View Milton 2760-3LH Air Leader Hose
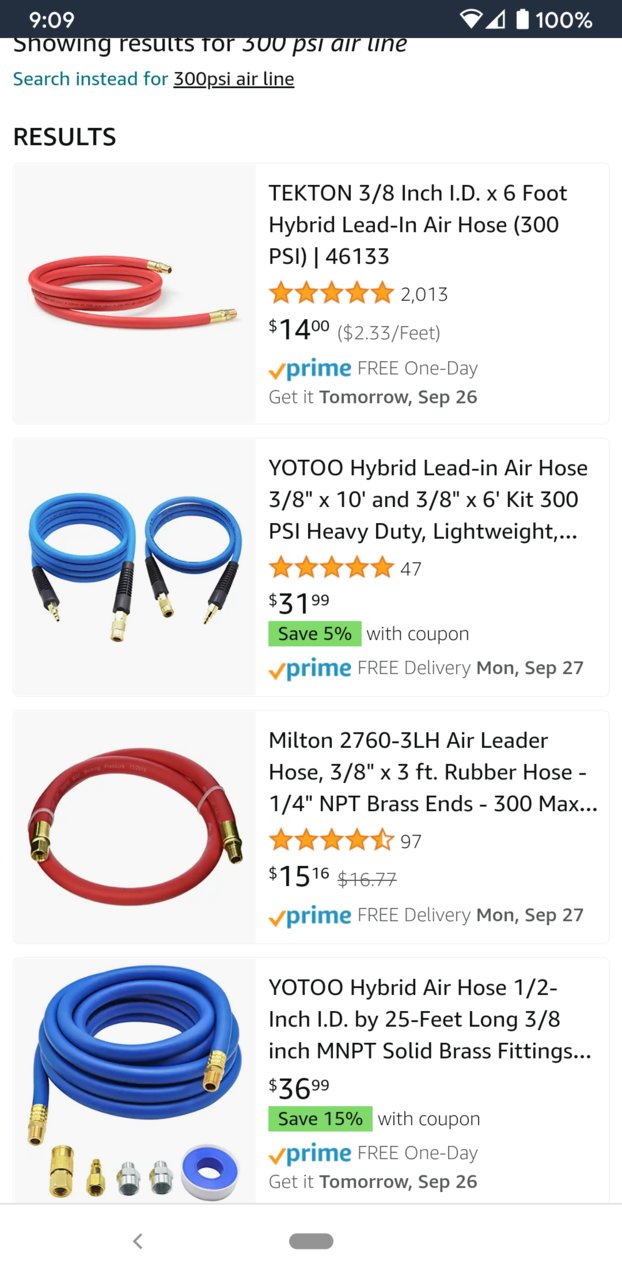Viewport: 622px width, 1279px height. pos(432,771)
